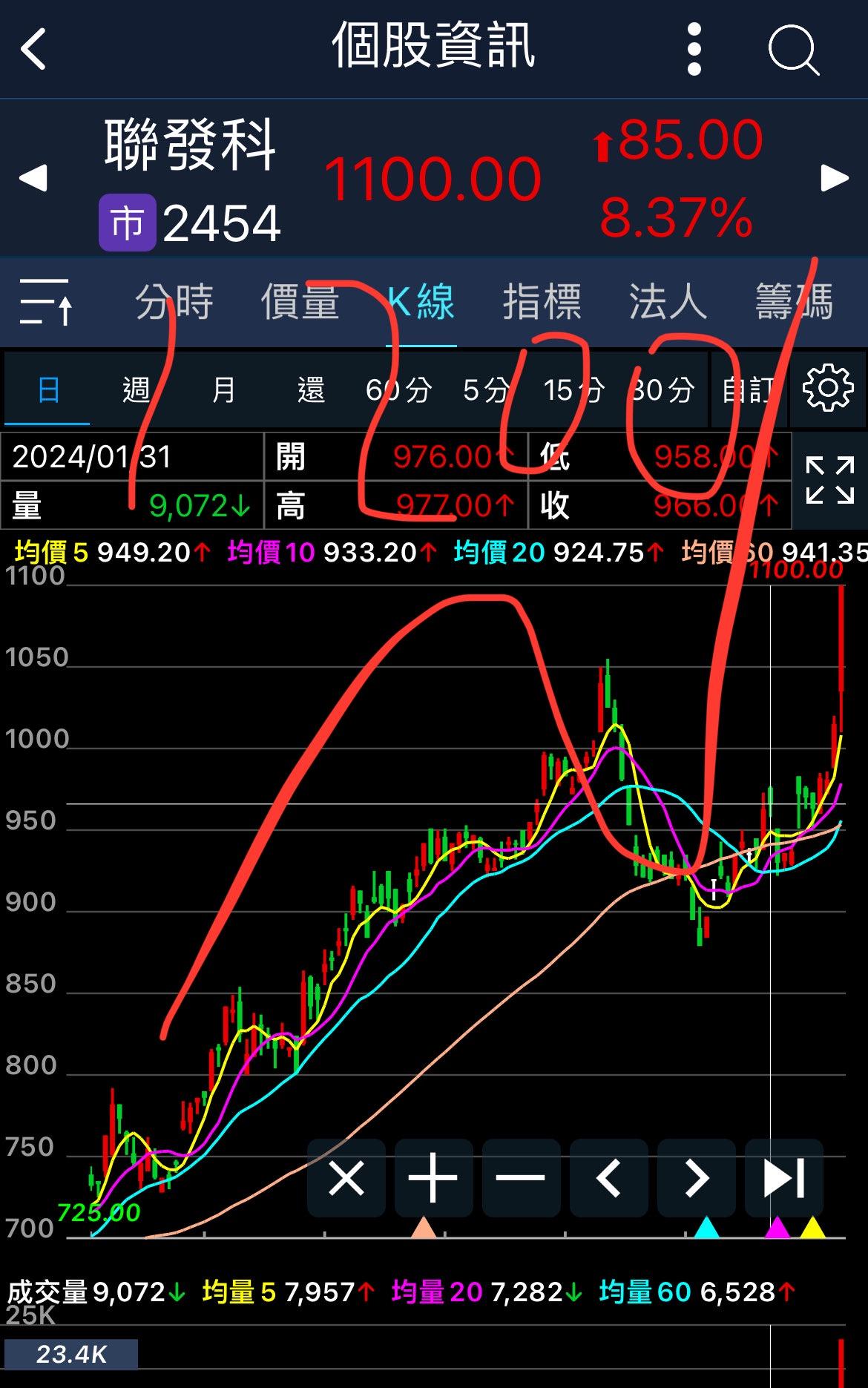Zoom out the chart with minus button
Image resolution: width=868 pixels, height=1388 pixels.
tap(521, 1178)
